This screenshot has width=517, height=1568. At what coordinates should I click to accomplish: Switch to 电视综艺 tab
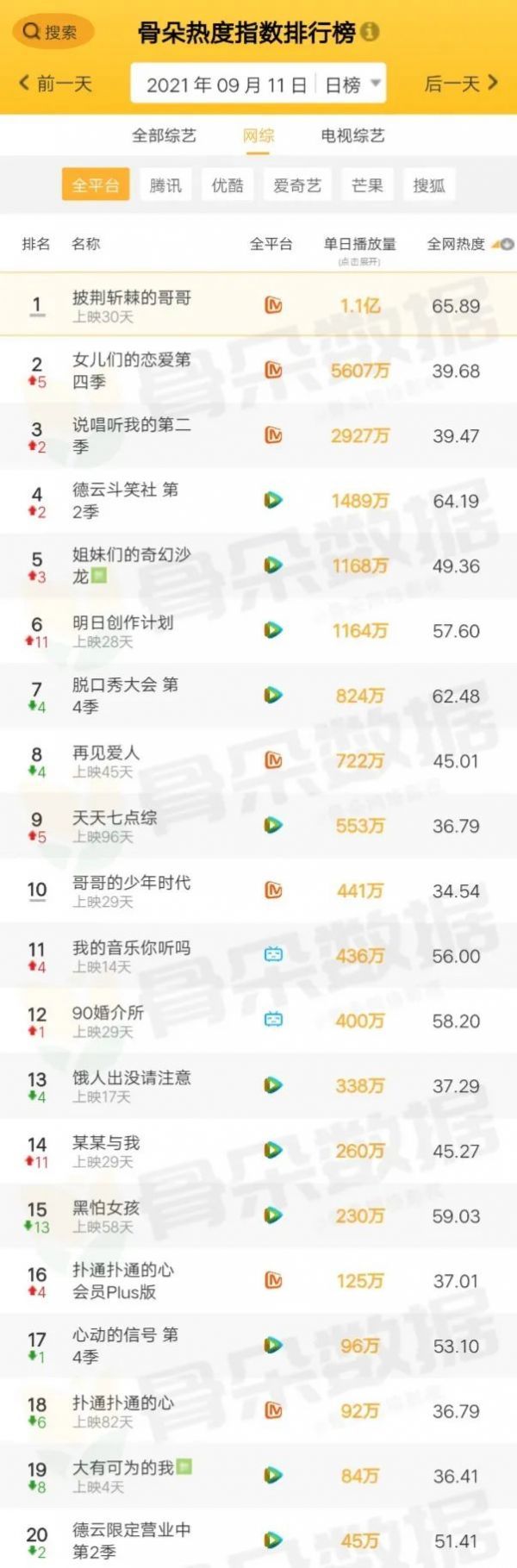pos(352,135)
